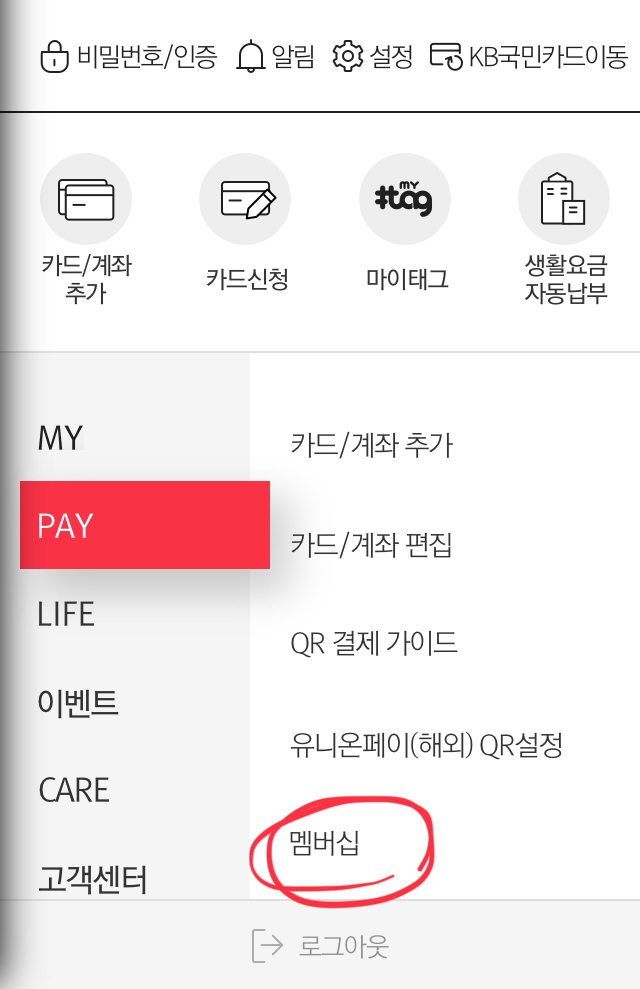Open 비밀번호/인증 settings
Viewport: 640px width, 989px height.
click(x=127, y=57)
